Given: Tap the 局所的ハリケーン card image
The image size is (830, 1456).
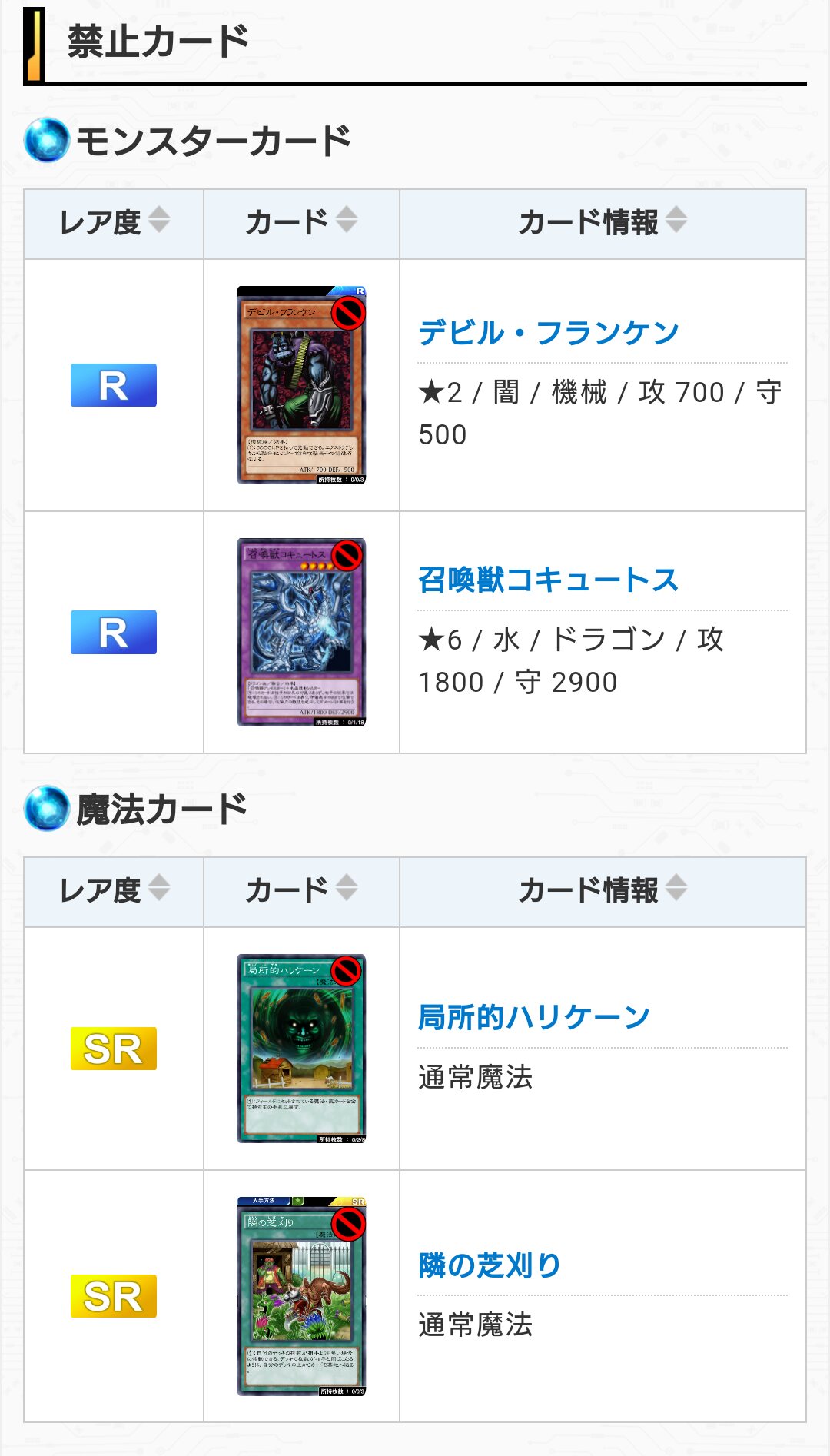Looking at the screenshot, I should tap(301, 1049).
